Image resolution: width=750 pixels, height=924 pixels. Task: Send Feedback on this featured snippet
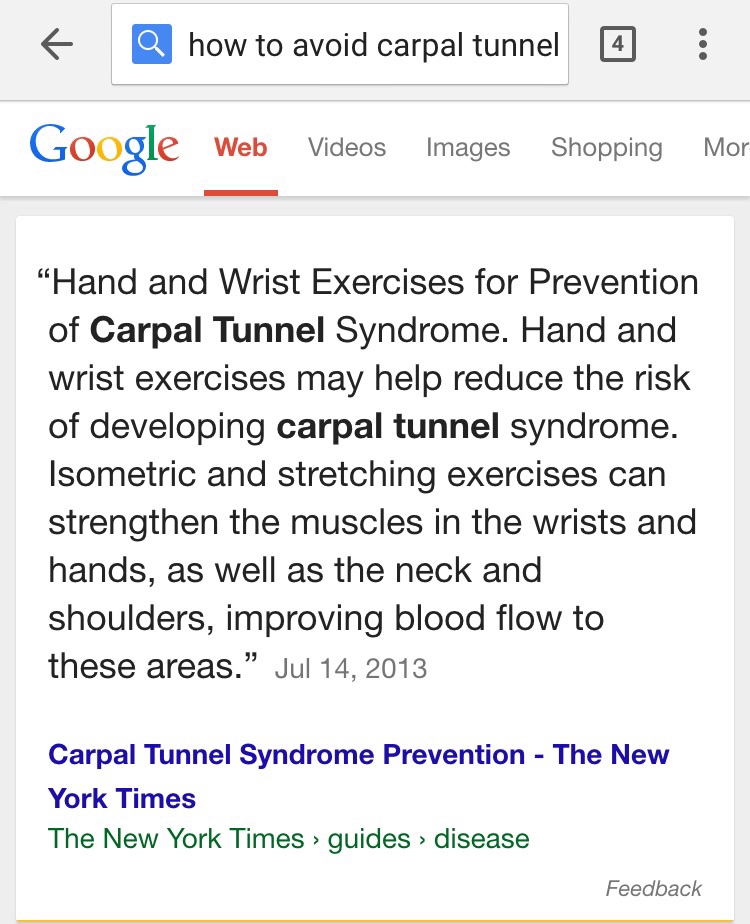click(x=653, y=888)
